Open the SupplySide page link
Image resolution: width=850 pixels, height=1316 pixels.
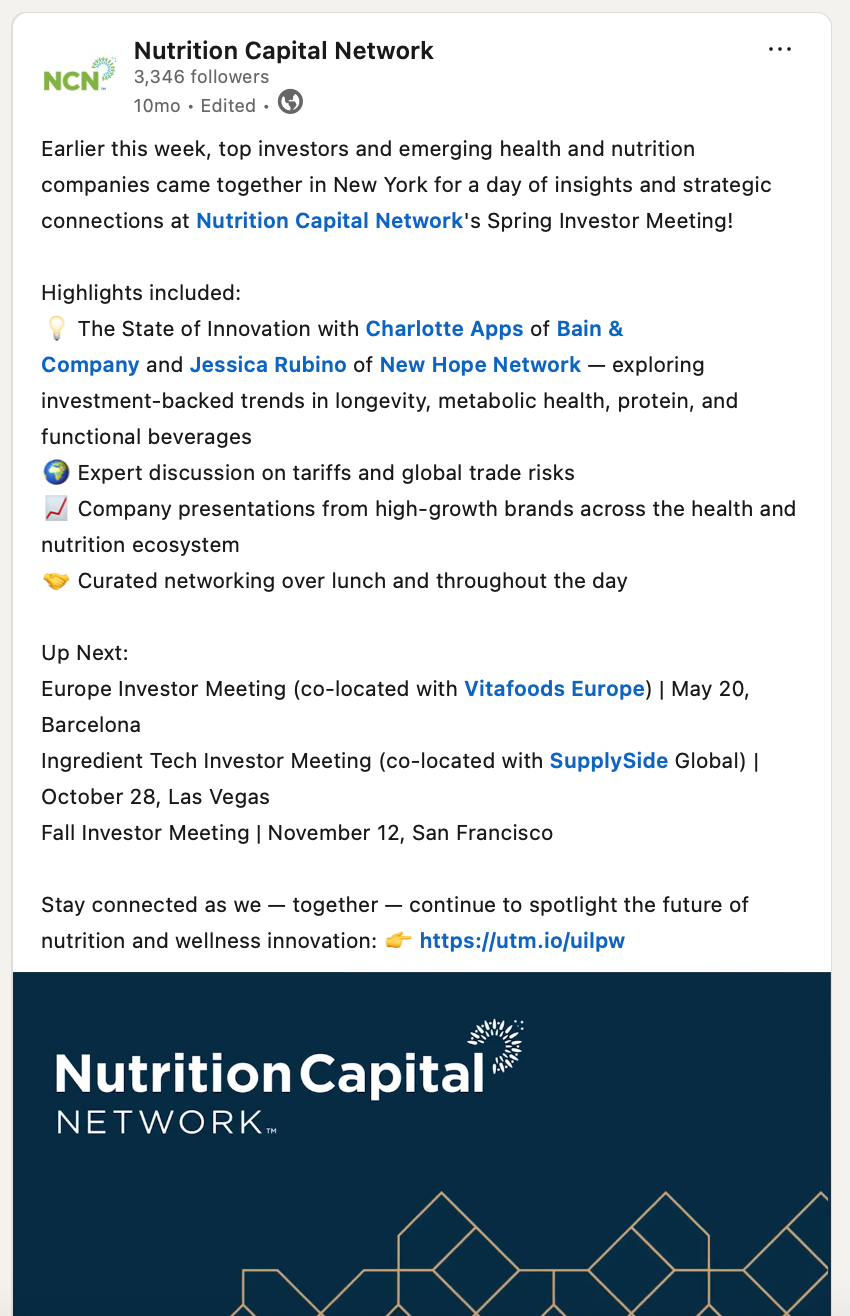coord(608,761)
